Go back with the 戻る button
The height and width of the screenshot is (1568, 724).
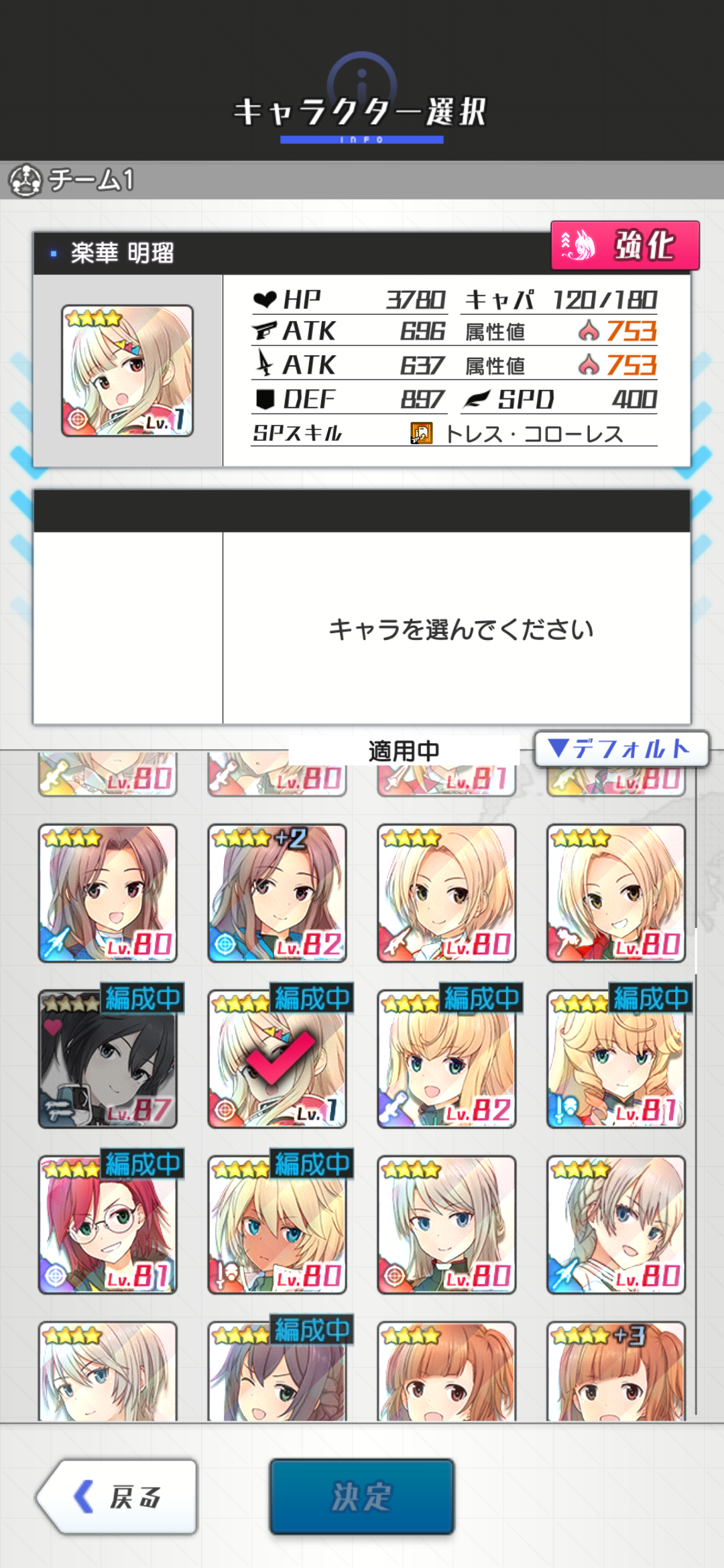118,1496
